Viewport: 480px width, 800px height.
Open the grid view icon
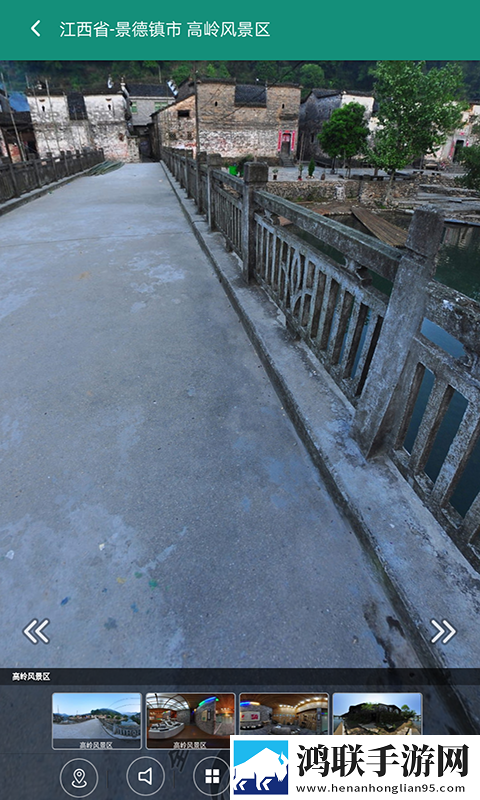coord(212,777)
